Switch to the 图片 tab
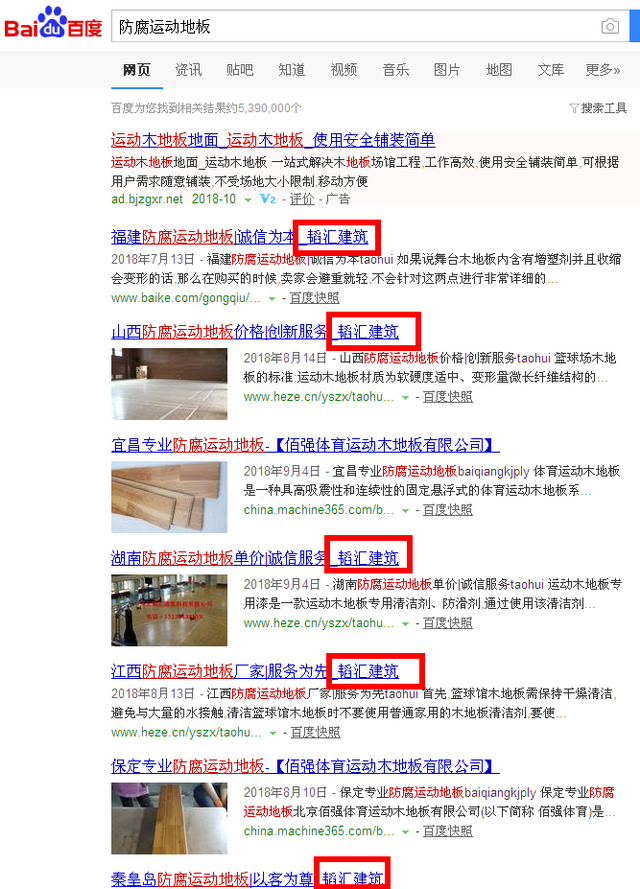The width and height of the screenshot is (640, 889). point(447,69)
